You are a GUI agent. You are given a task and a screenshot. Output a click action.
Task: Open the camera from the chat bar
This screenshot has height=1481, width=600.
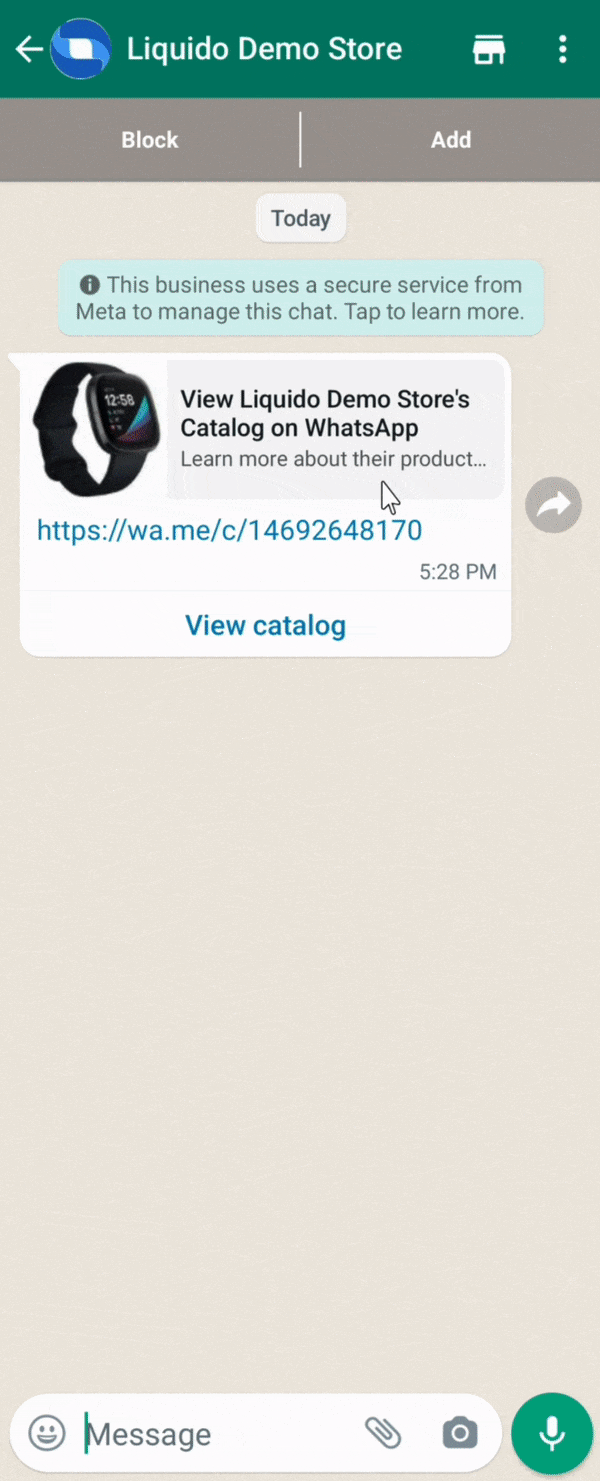point(460,1433)
